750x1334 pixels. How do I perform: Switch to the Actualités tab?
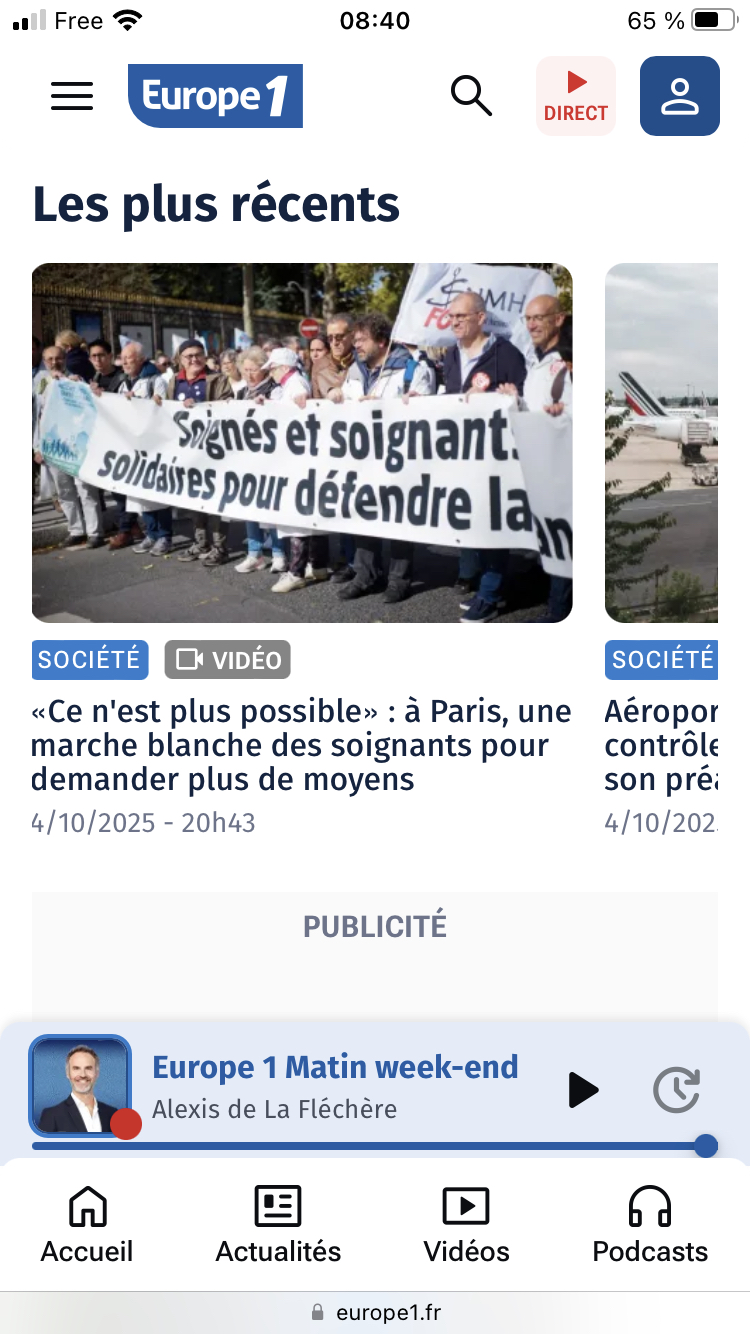coord(278,1225)
